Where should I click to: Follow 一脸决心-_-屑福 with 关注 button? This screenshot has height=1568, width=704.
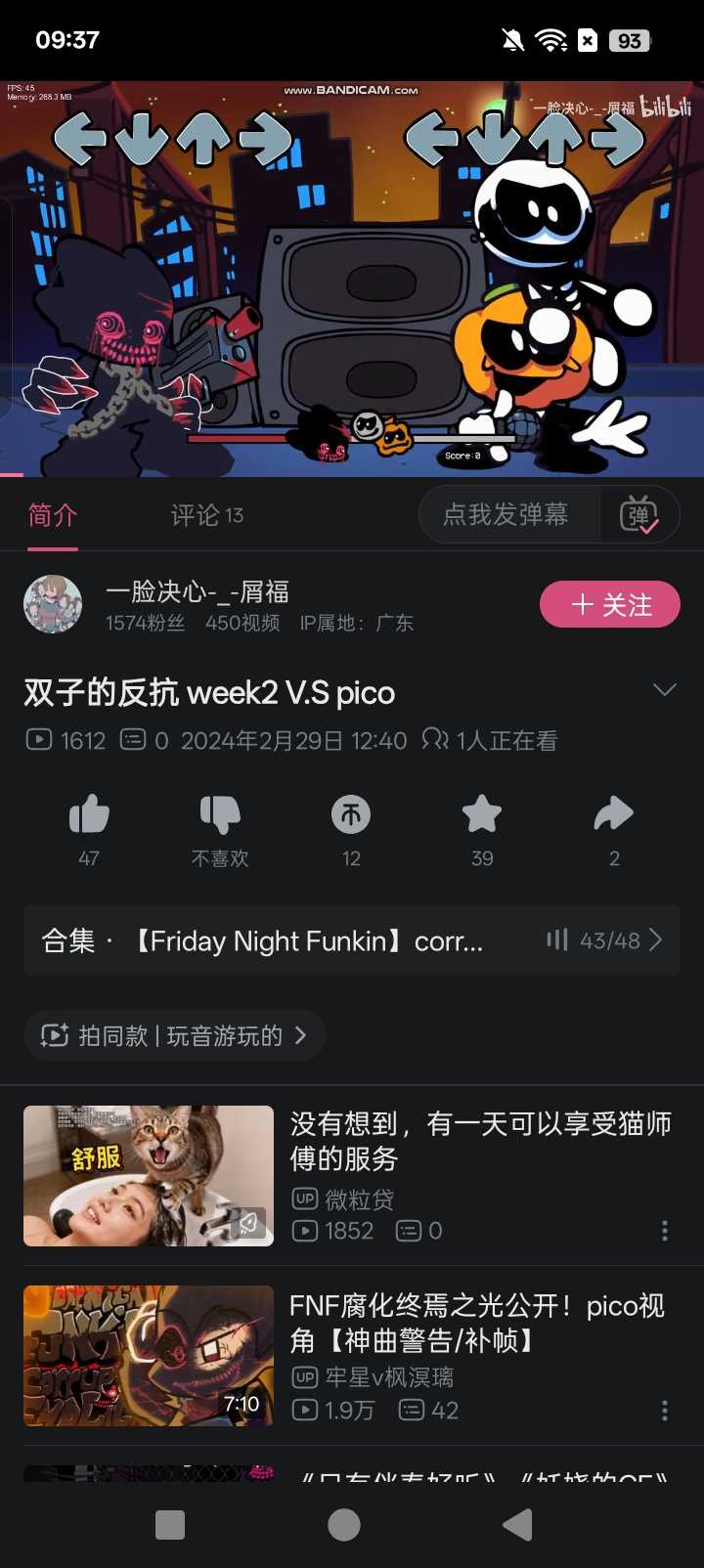(610, 605)
